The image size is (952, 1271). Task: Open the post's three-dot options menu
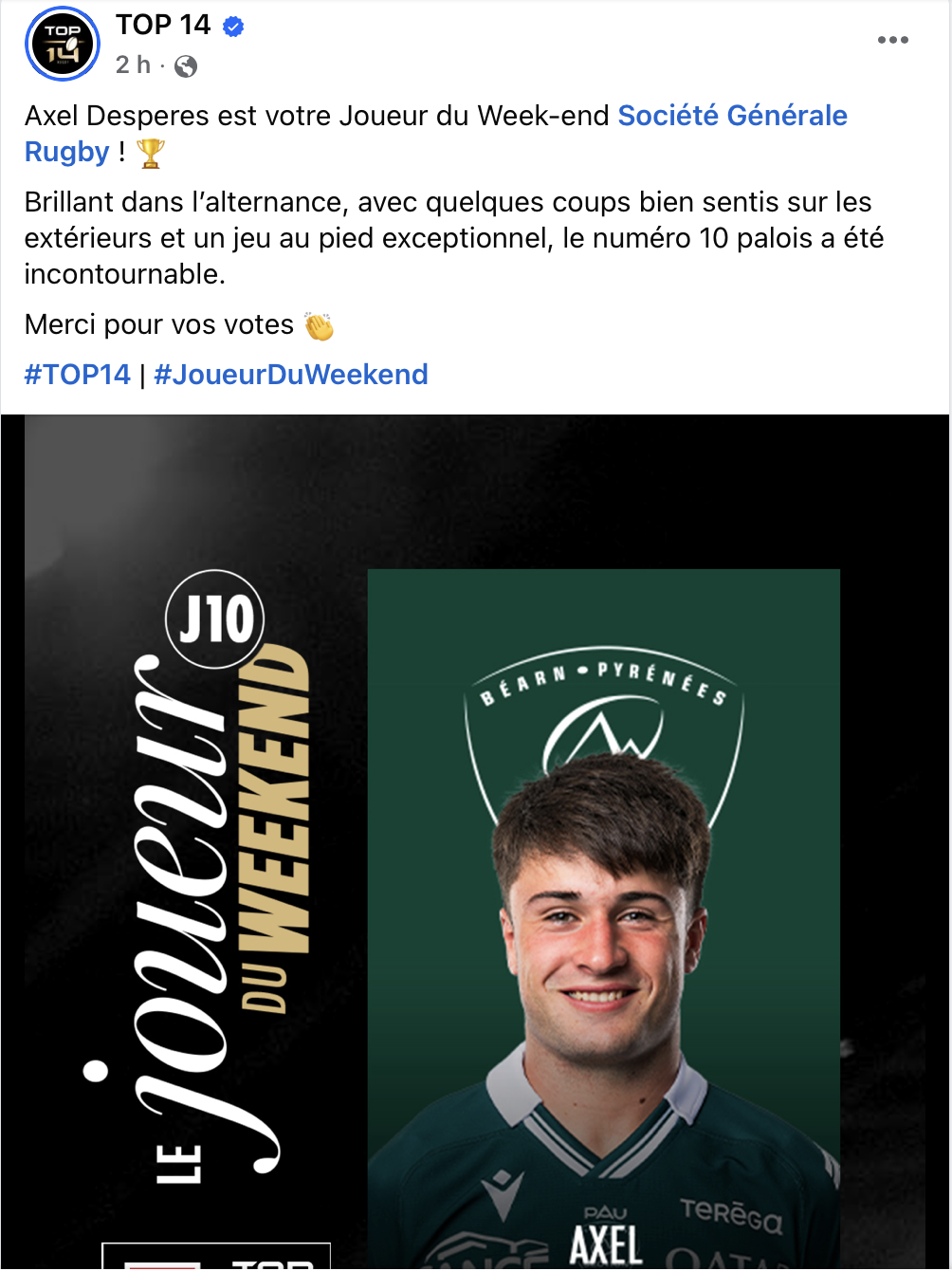892,40
